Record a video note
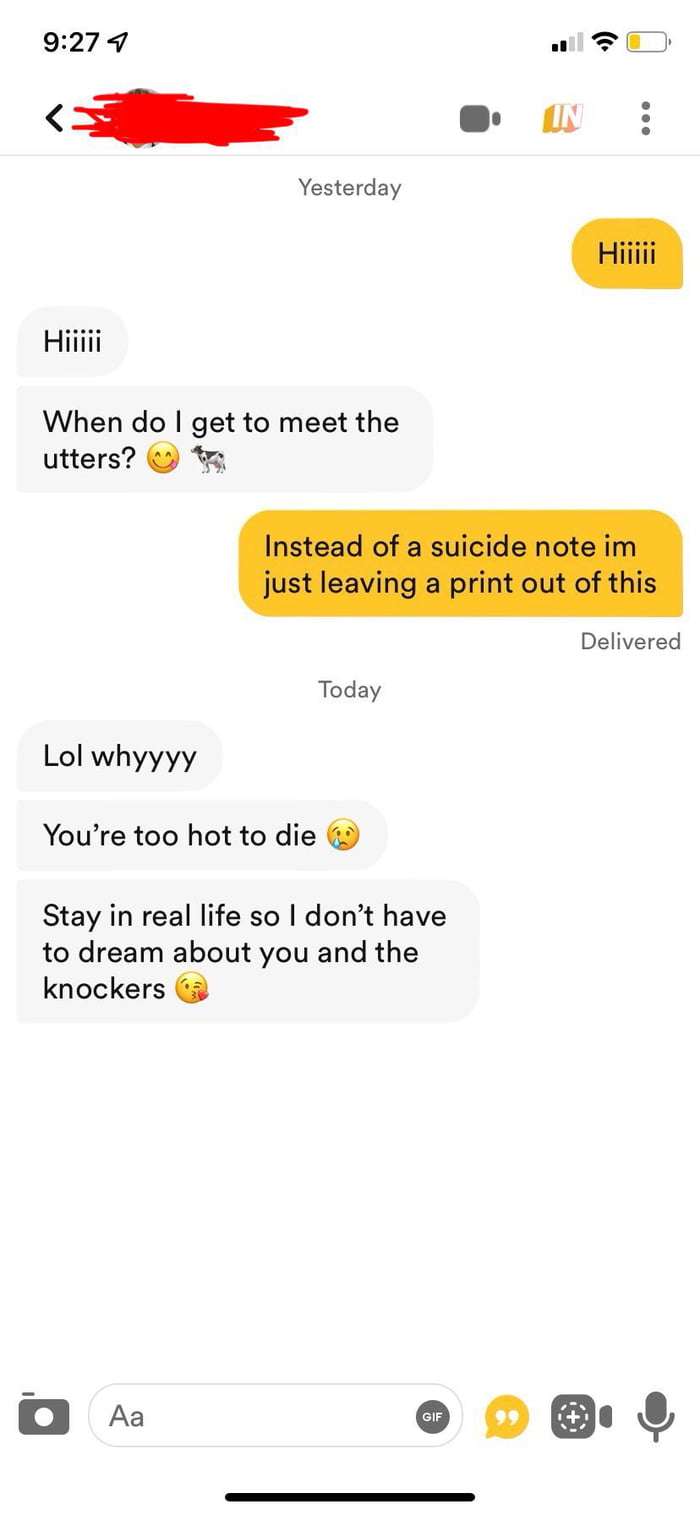This screenshot has height=1515, width=700. (x=580, y=1417)
